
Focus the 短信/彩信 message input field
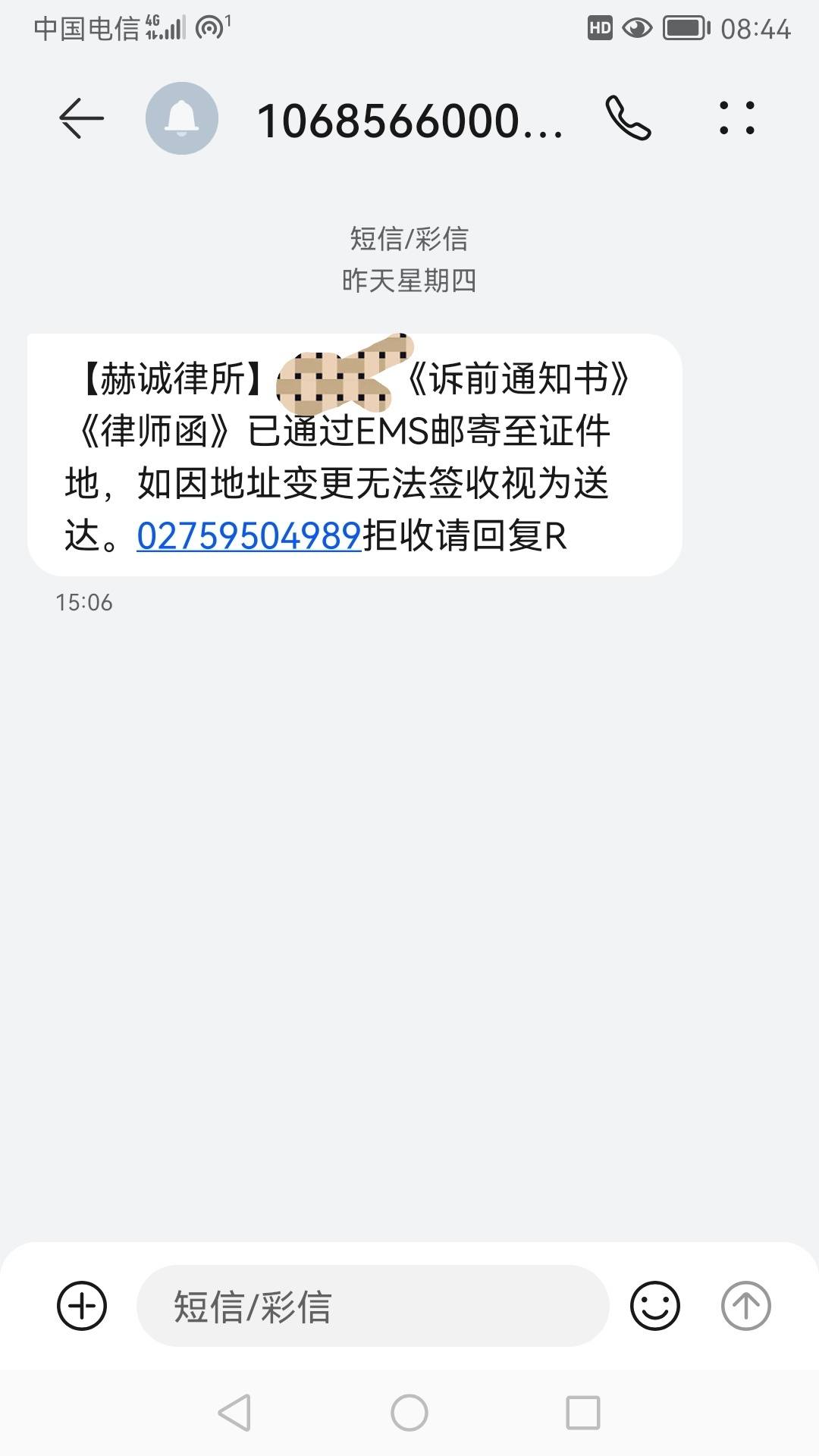pyautogui.click(x=373, y=1306)
